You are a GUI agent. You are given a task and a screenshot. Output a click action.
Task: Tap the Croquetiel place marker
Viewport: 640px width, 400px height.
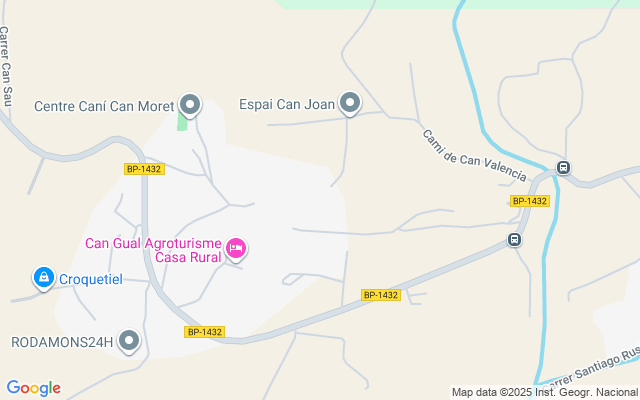(x=44, y=278)
